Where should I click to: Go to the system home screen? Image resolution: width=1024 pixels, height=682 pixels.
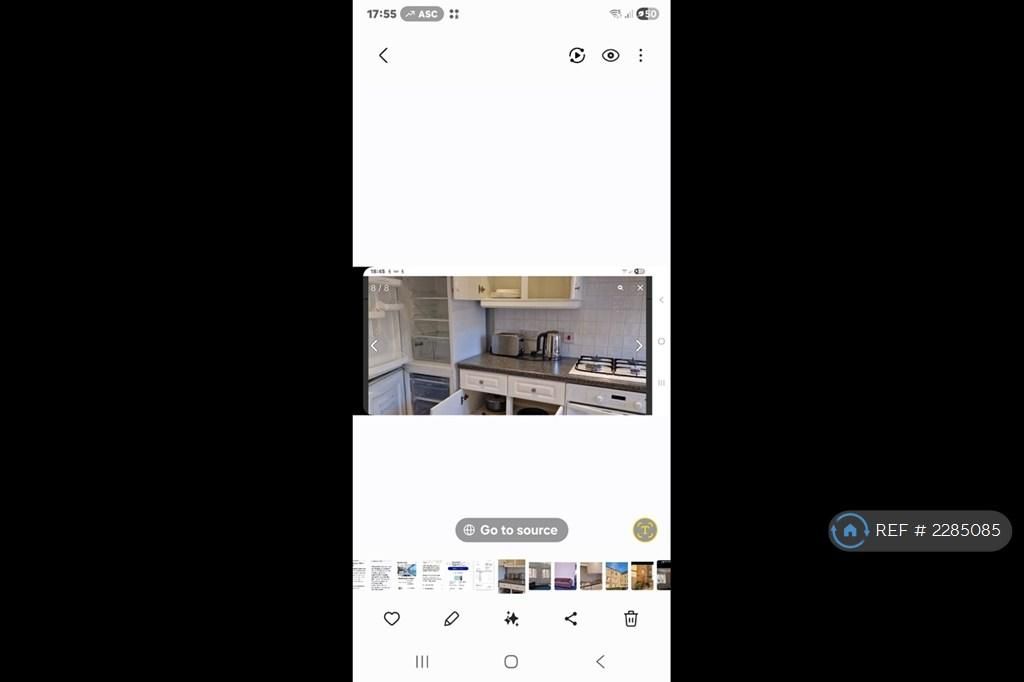[x=511, y=661]
